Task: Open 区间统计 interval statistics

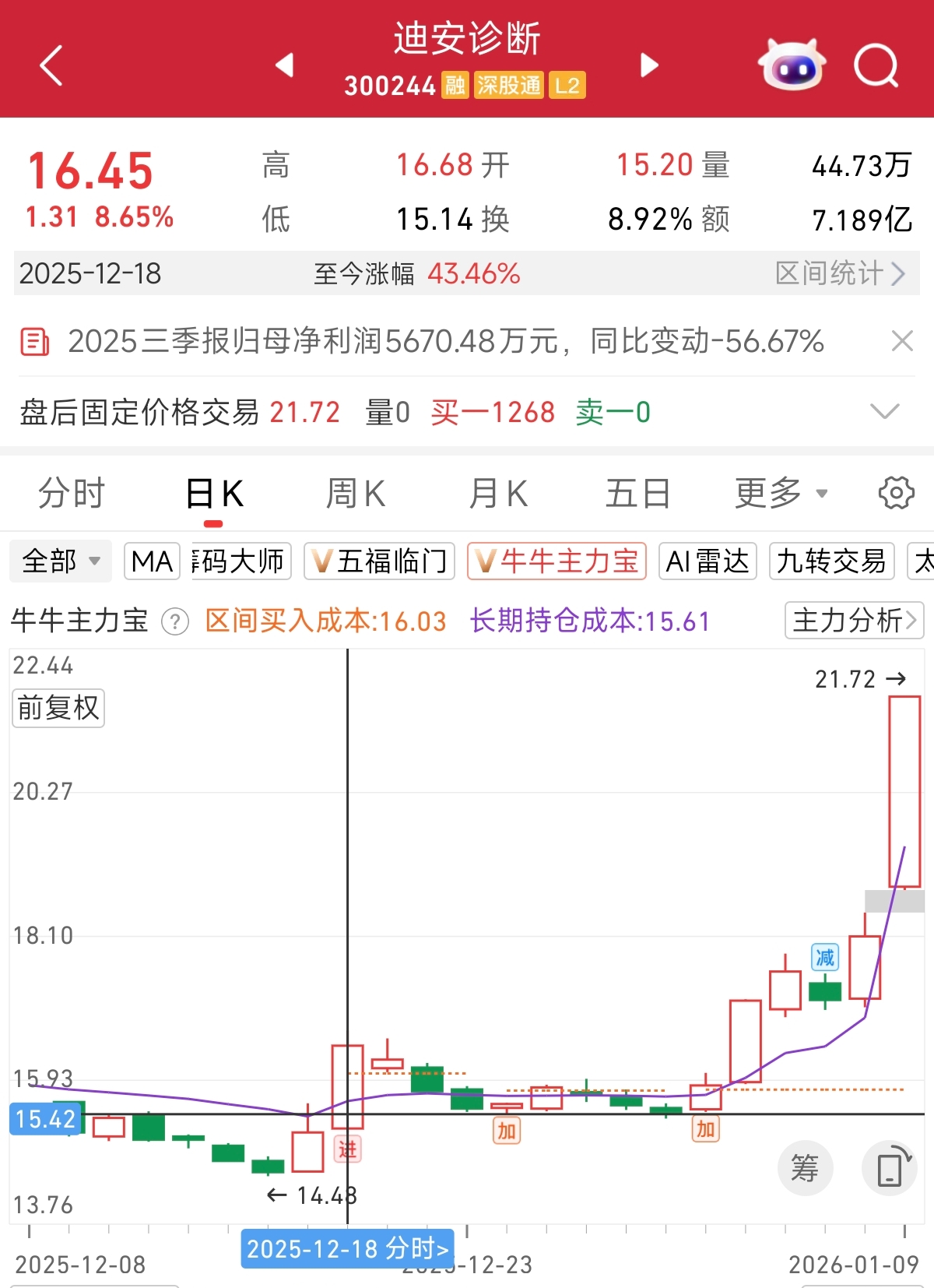Action: click(840, 273)
